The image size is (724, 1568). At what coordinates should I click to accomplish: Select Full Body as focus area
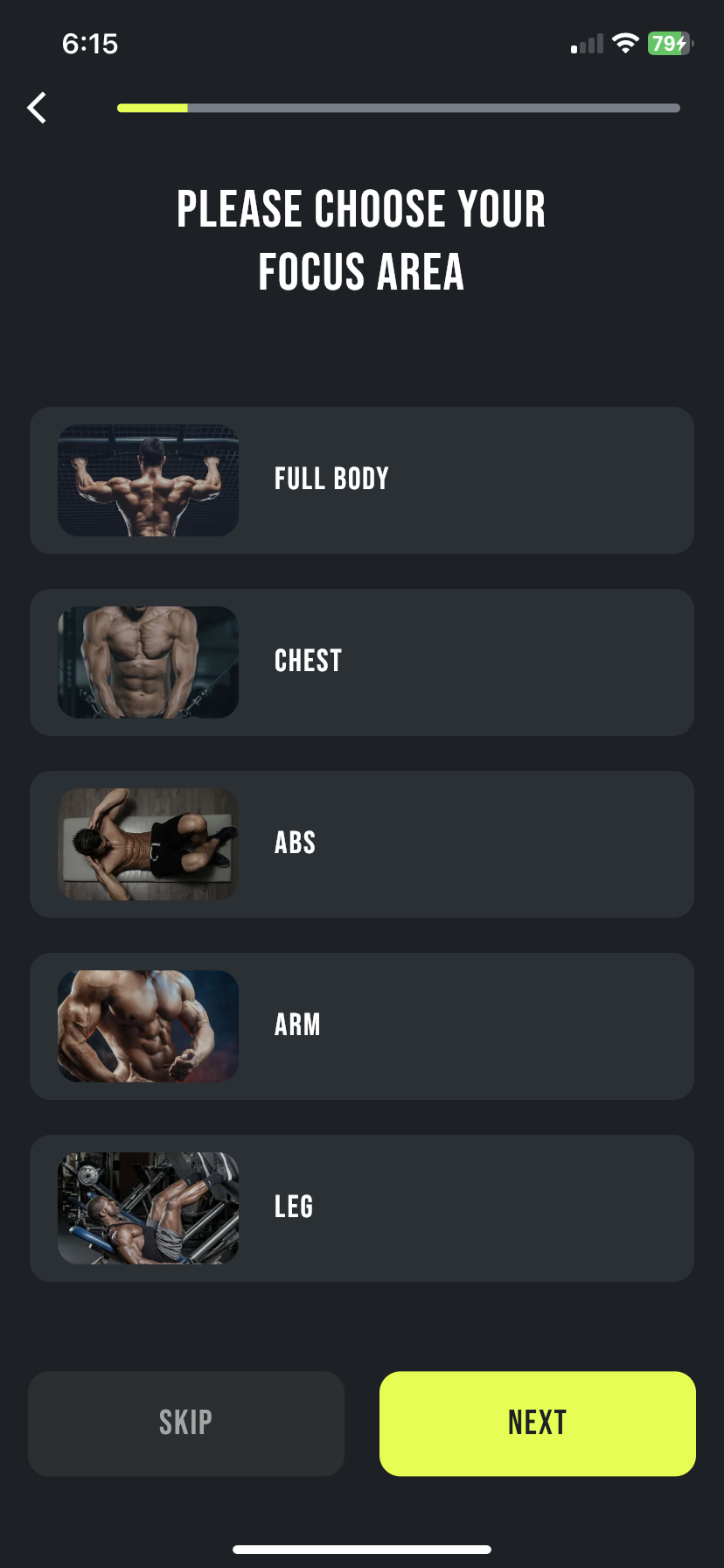pyautogui.click(x=362, y=480)
